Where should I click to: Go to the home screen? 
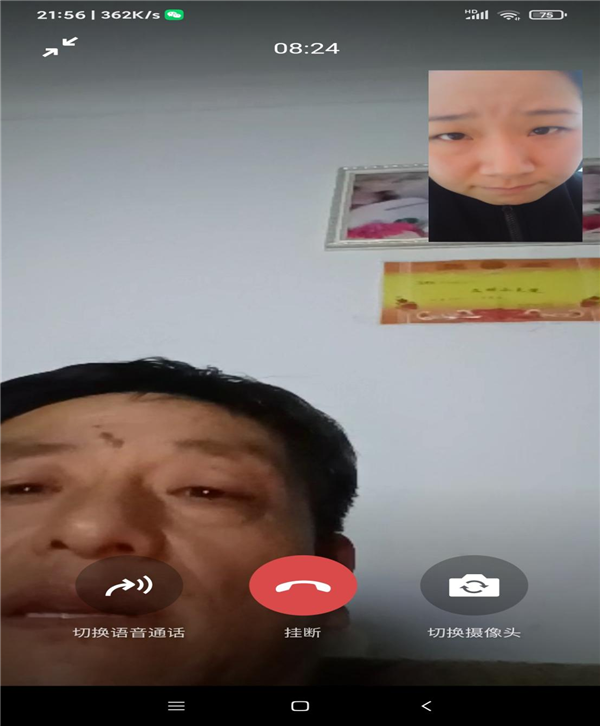tap(300, 705)
